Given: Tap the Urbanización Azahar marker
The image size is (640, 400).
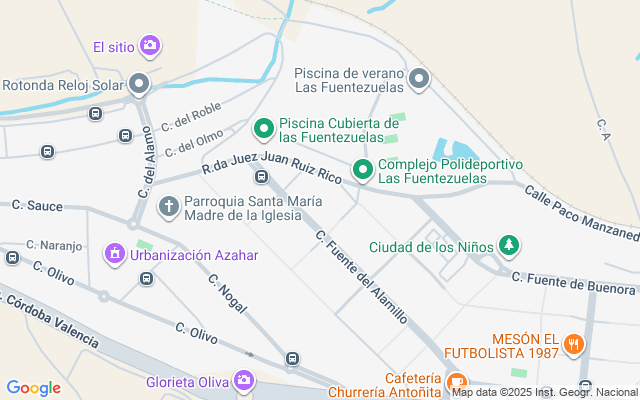Looking at the screenshot, I should [x=116, y=255].
